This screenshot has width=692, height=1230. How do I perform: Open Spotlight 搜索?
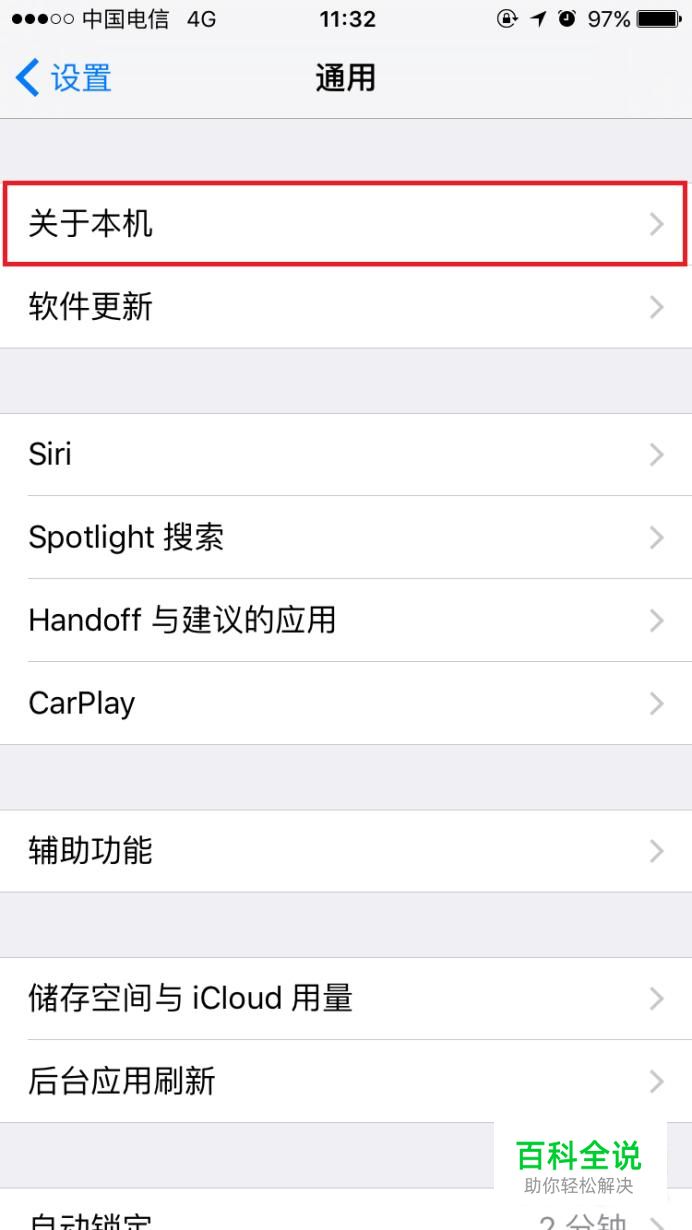pyautogui.click(x=346, y=537)
